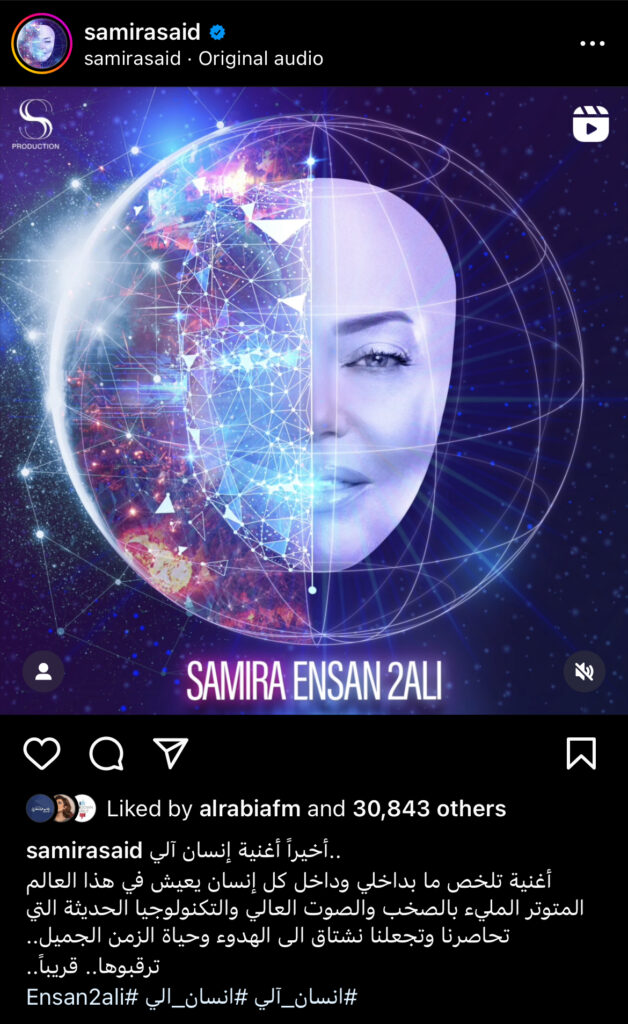This screenshot has height=1024, width=628.
Task: Bookmark this post
Action: 581,753
